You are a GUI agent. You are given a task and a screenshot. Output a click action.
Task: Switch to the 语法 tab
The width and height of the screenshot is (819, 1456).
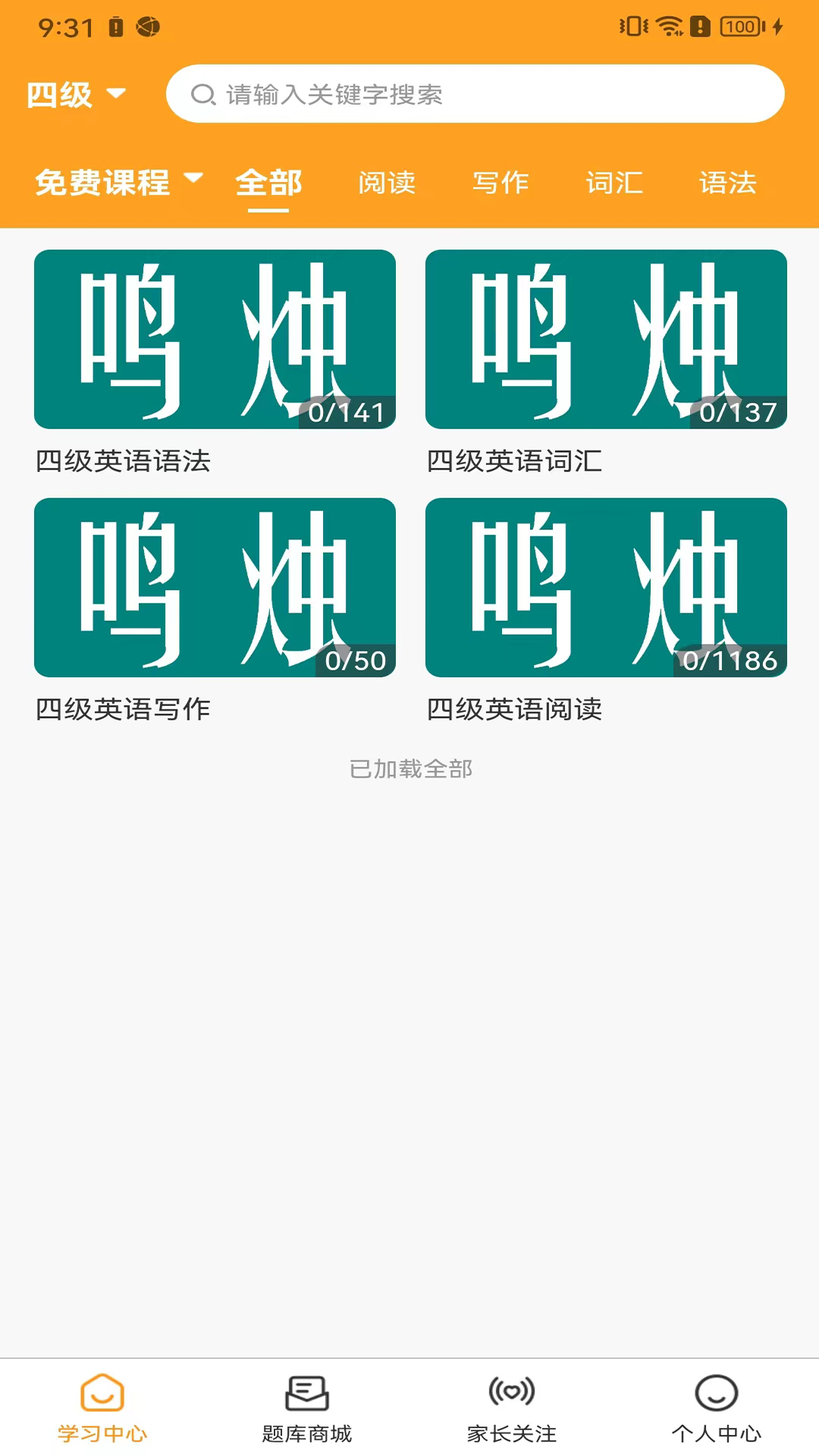coord(728,183)
